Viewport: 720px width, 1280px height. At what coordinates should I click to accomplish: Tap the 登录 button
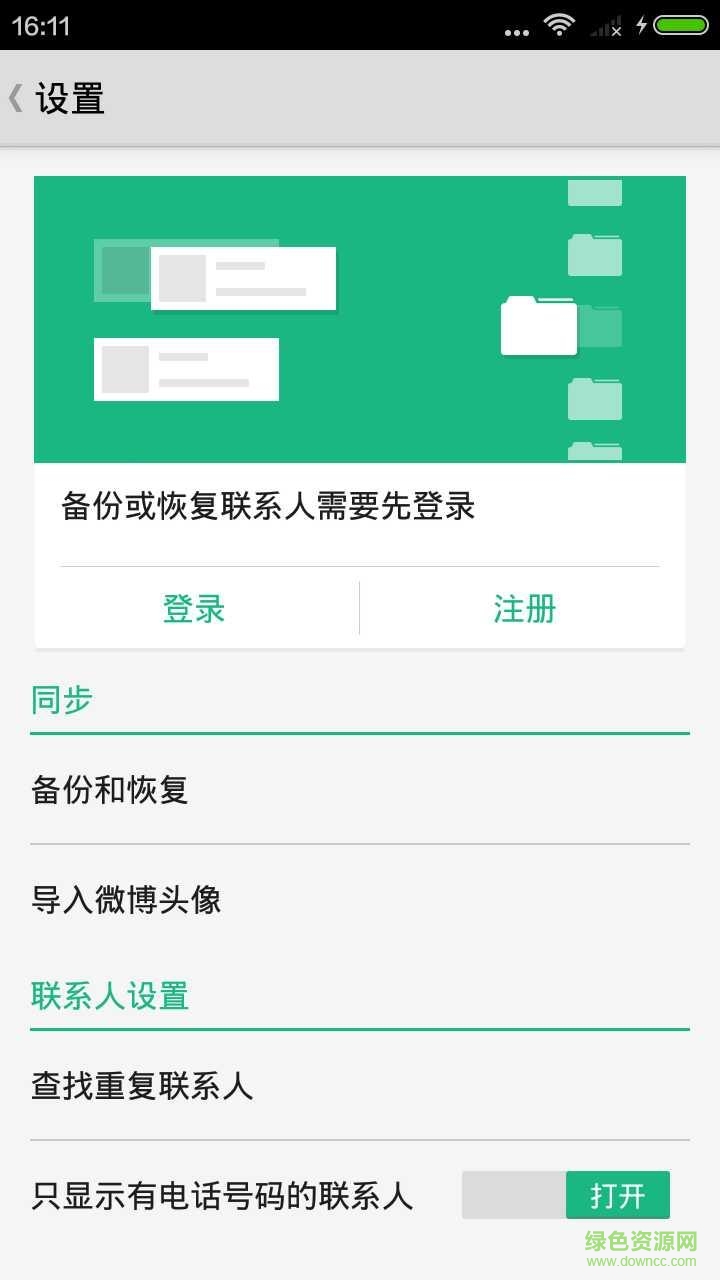(x=195, y=608)
